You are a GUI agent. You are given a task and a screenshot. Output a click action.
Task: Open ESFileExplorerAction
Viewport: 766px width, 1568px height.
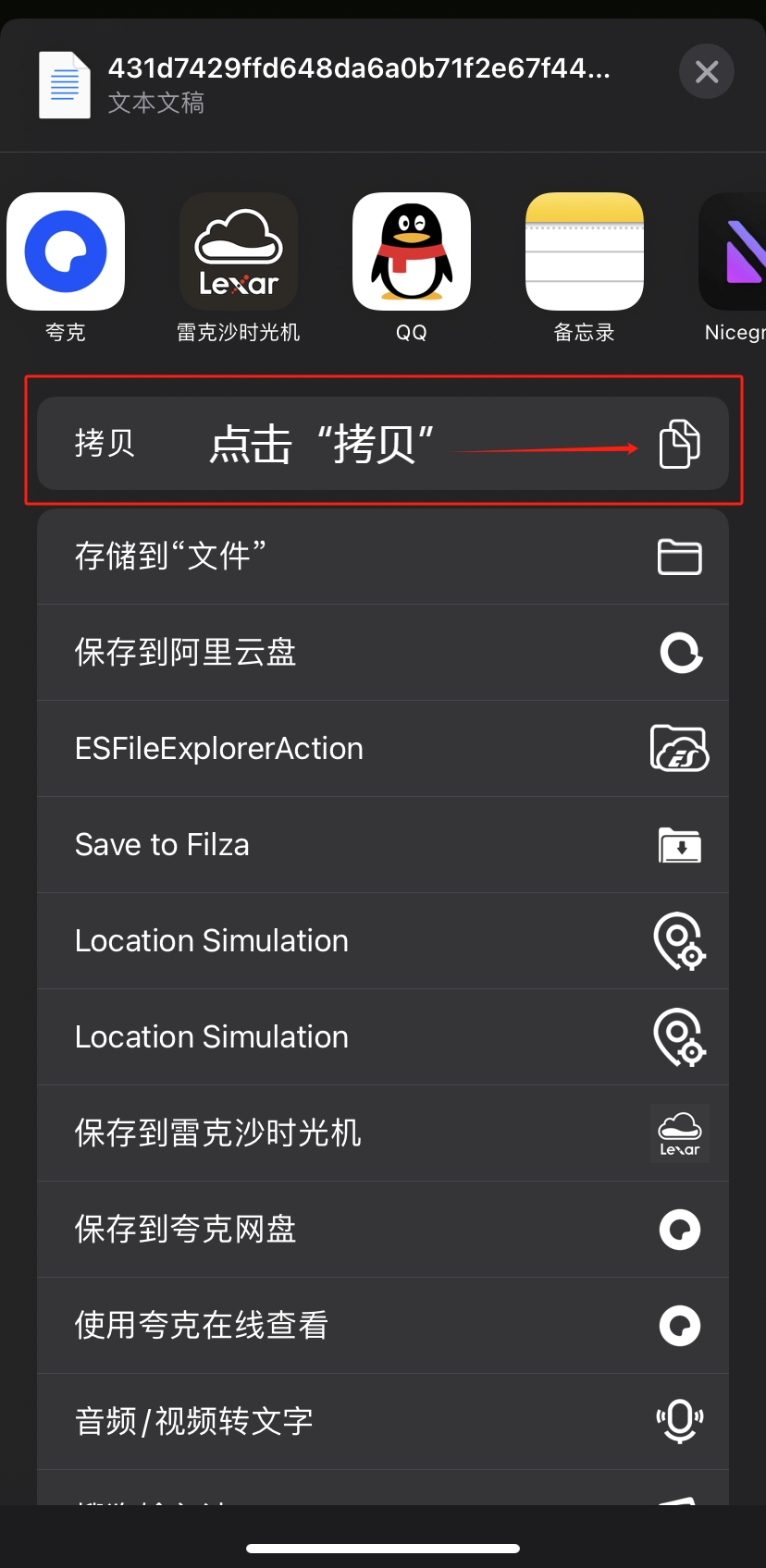[383, 749]
